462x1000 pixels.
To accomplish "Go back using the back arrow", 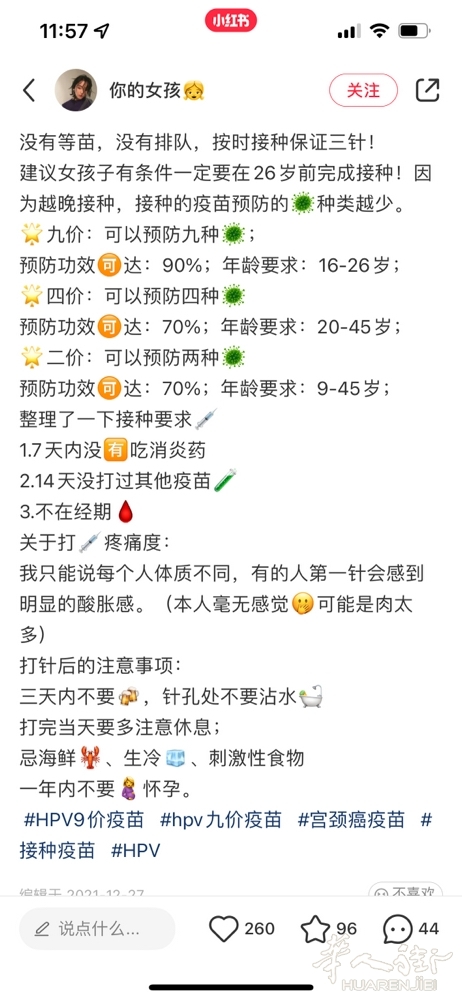I will click(29, 91).
